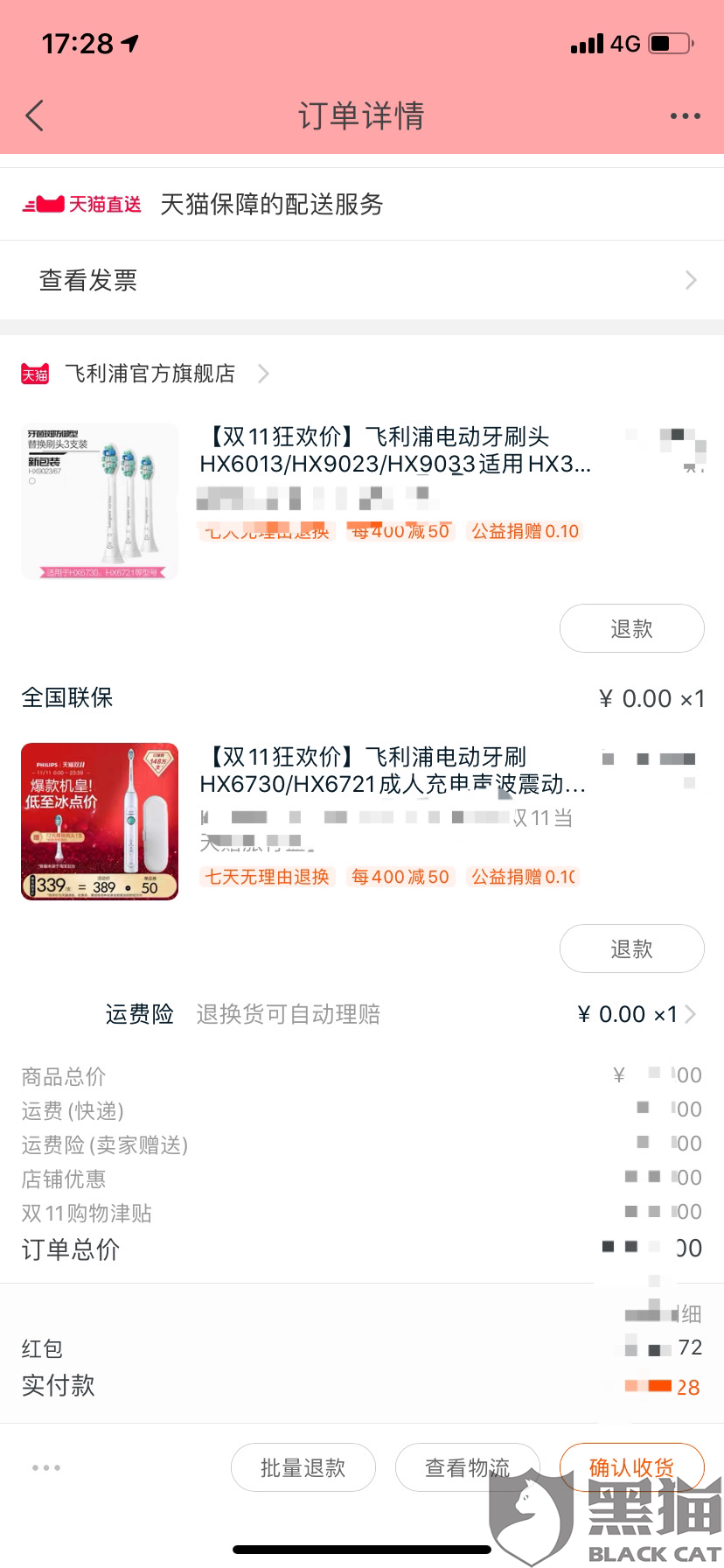724x1568 pixels.
Task: Go back from order details
Action: click(x=35, y=115)
